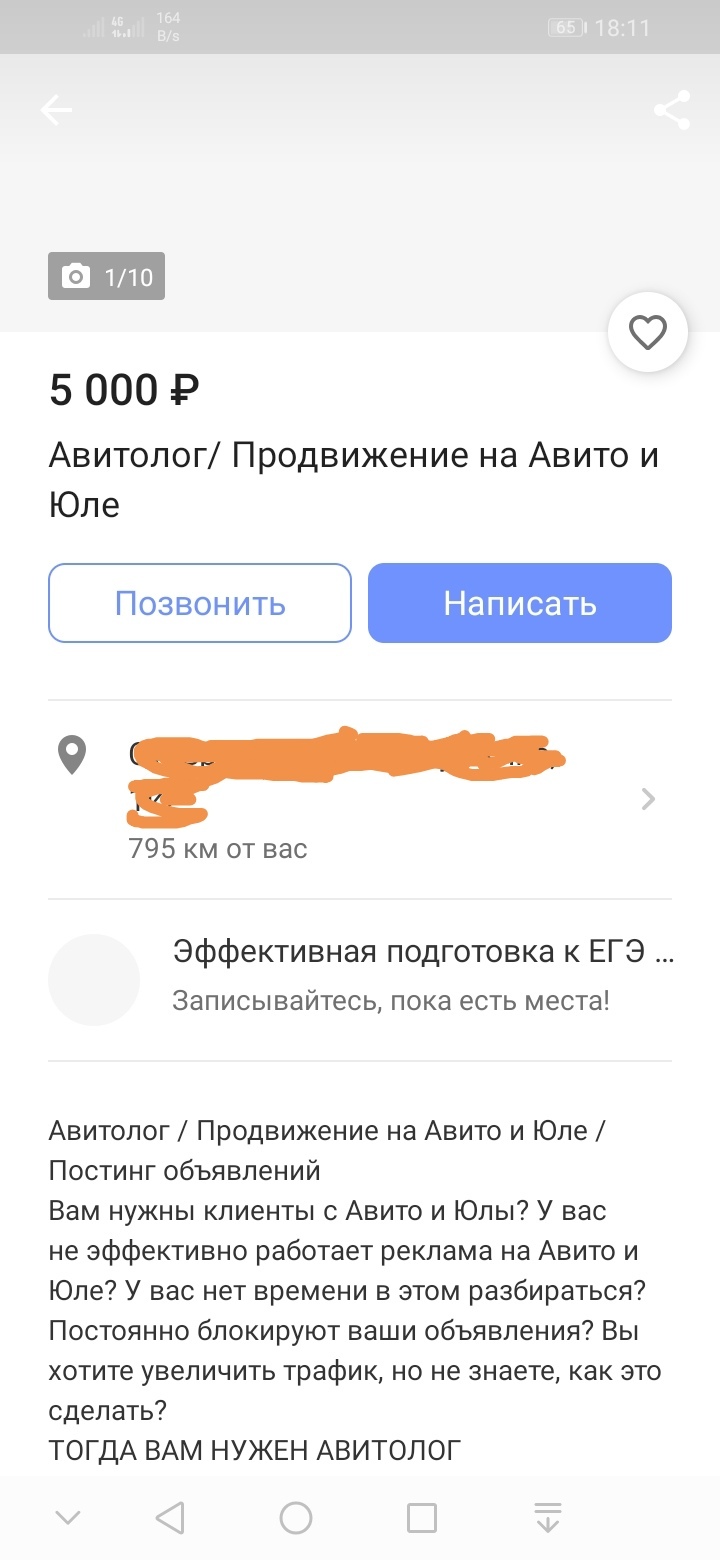Add listing to favorites with heart
The width and height of the screenshot is (720, 1560).
(x=648, y=332)
